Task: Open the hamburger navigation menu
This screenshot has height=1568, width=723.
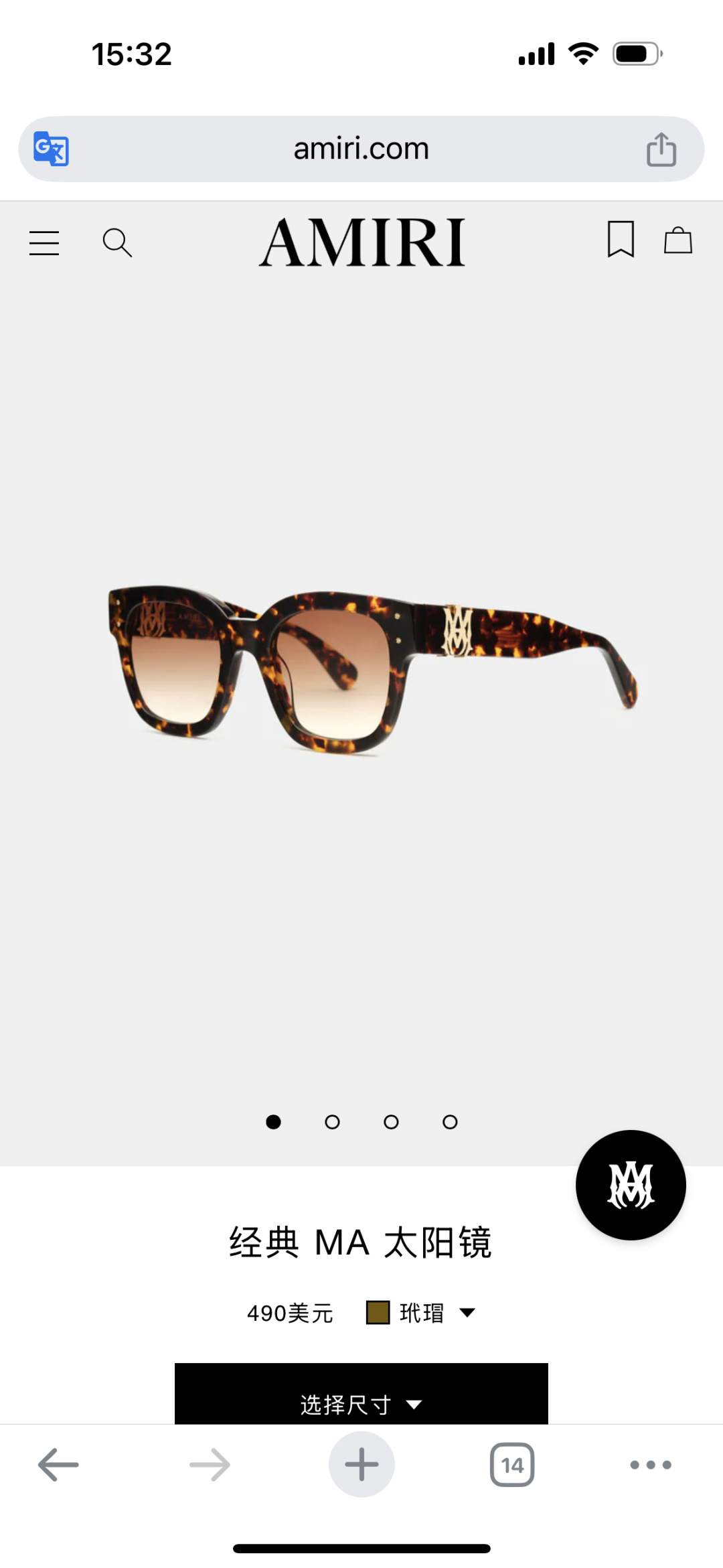Action: (x=44, y=242)
